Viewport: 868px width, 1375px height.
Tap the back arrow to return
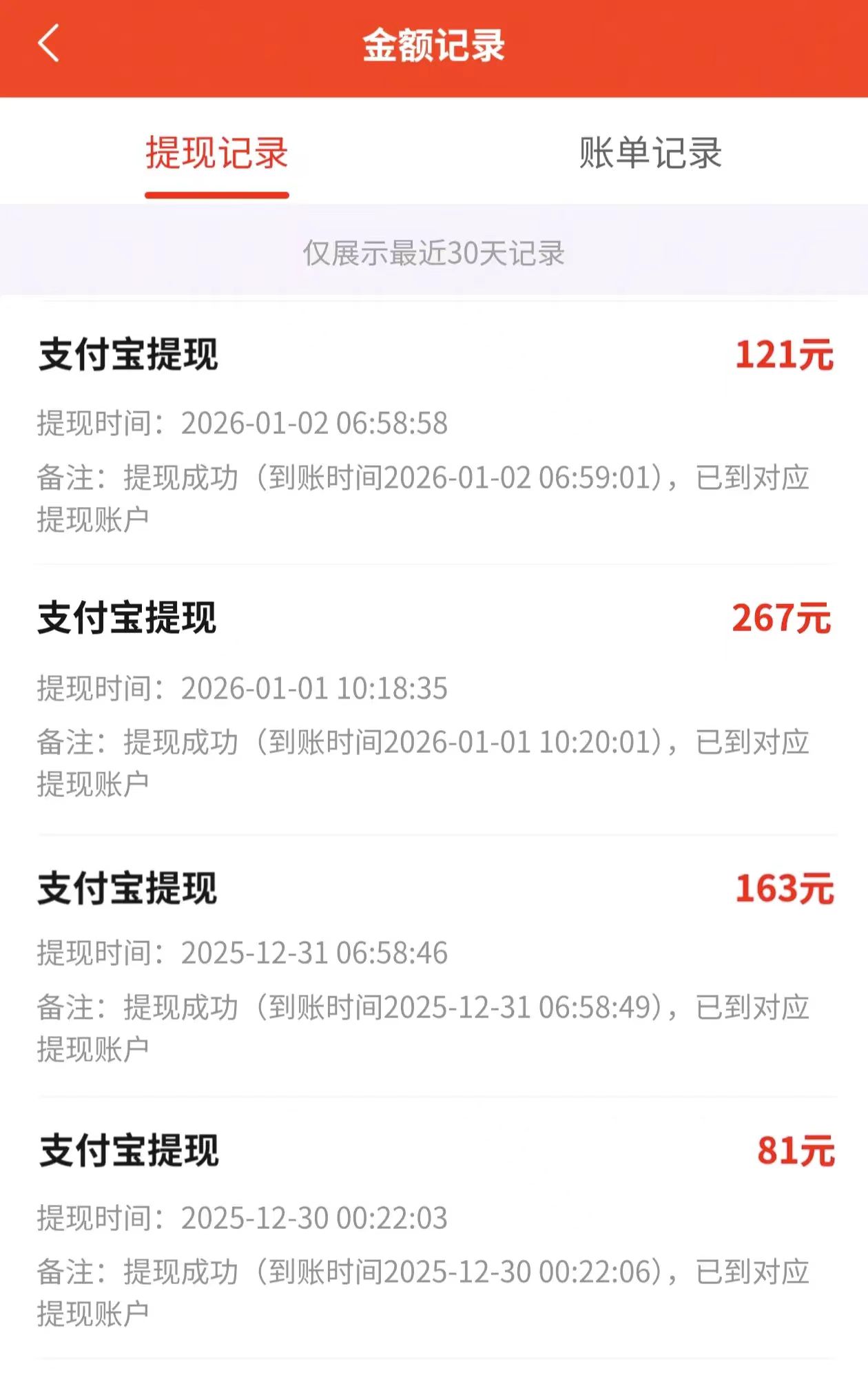pos(48,45)
